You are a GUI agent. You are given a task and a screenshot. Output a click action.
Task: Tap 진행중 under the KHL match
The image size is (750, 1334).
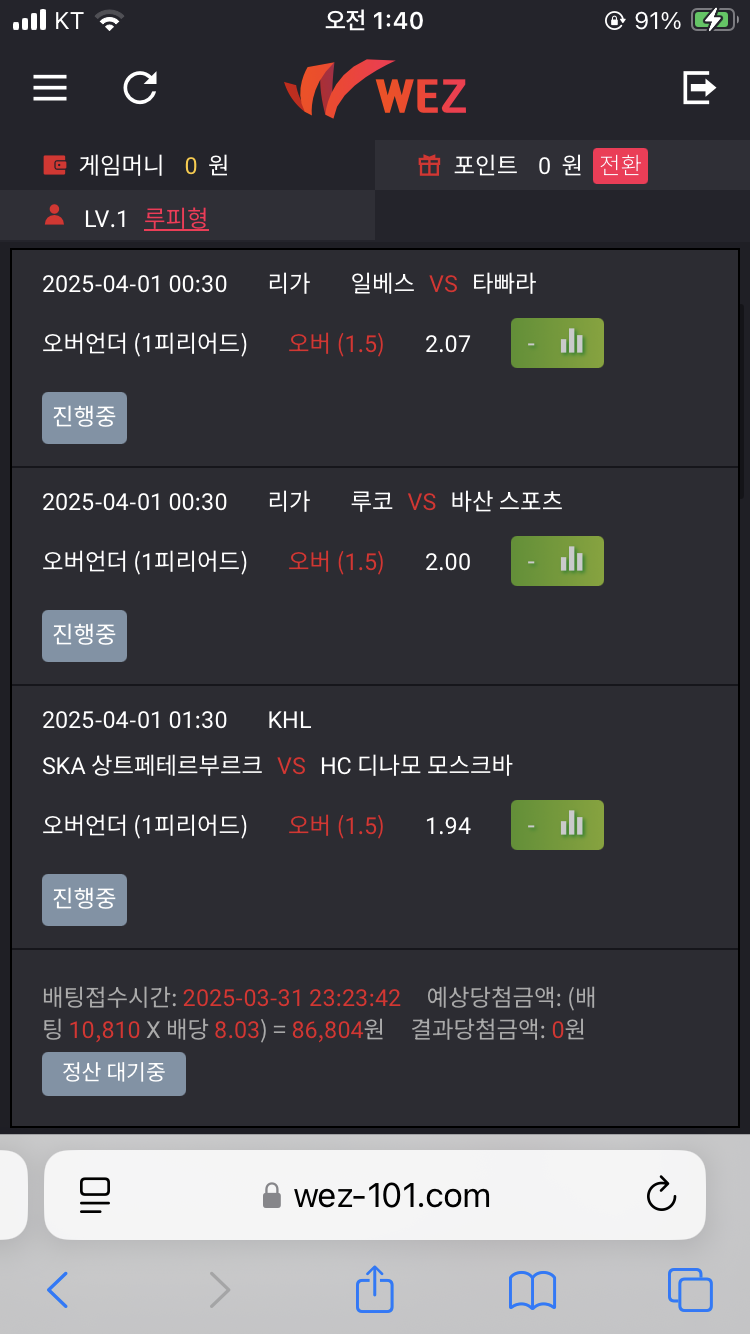[84, 899]
